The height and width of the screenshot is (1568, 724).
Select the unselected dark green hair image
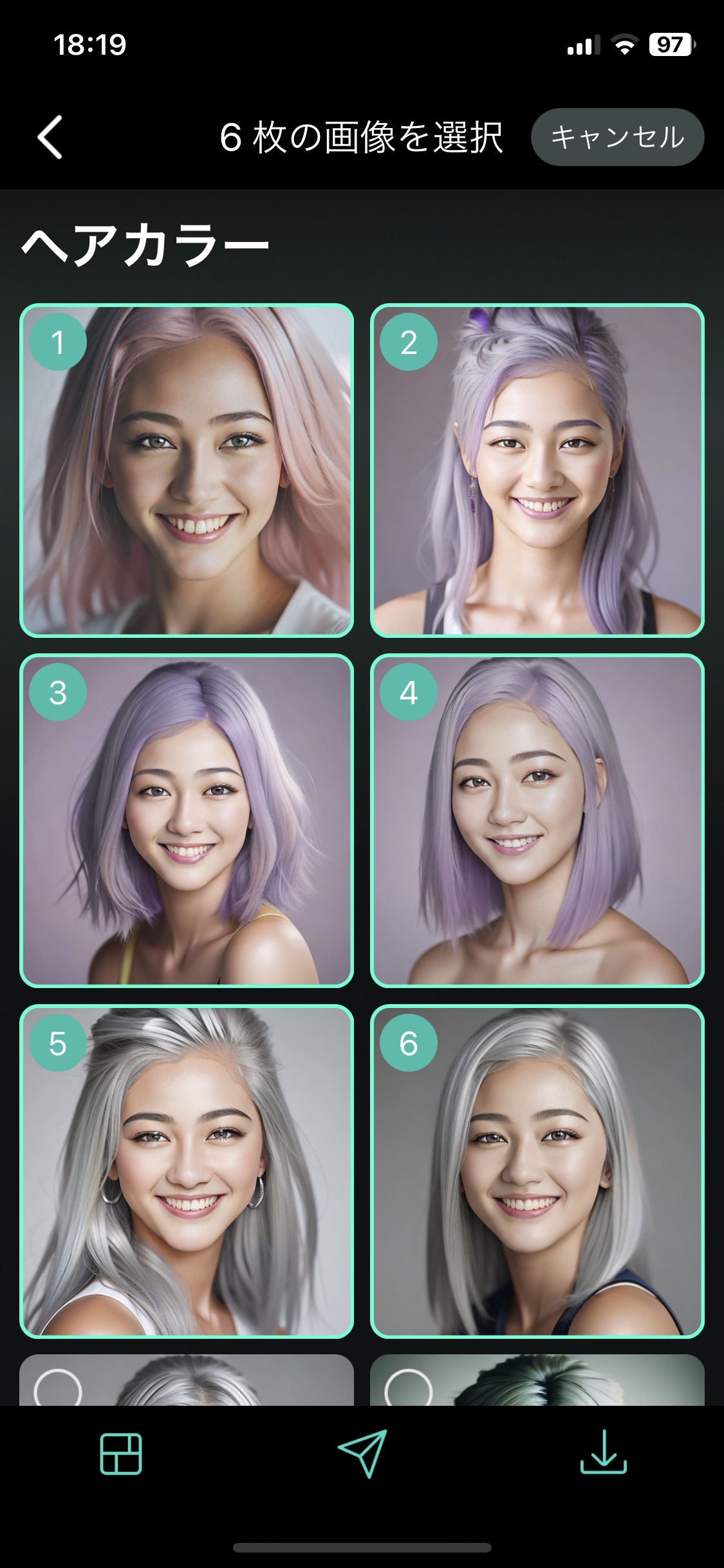click(537, 1381)
